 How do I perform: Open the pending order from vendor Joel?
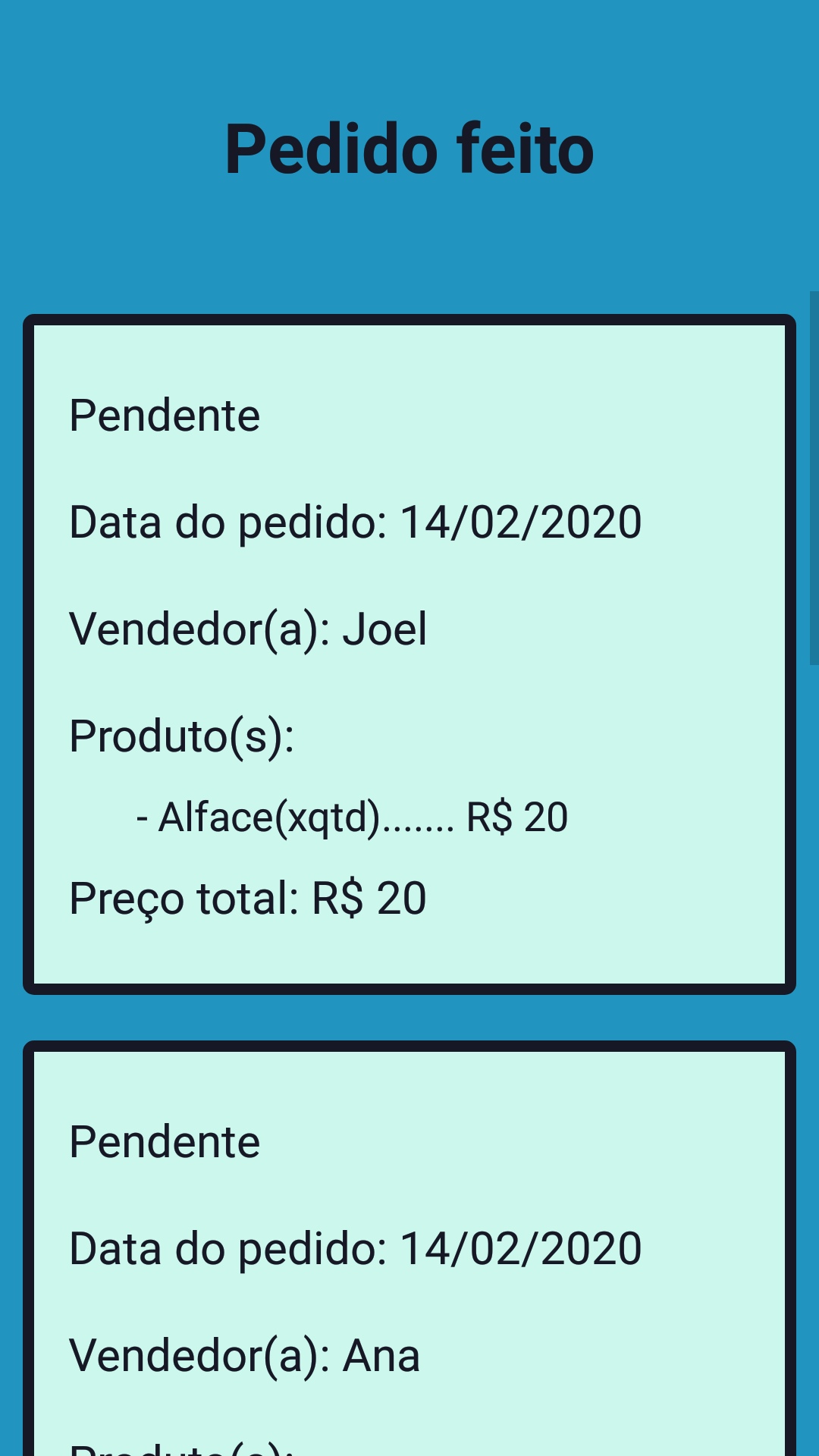pos(409,654)
